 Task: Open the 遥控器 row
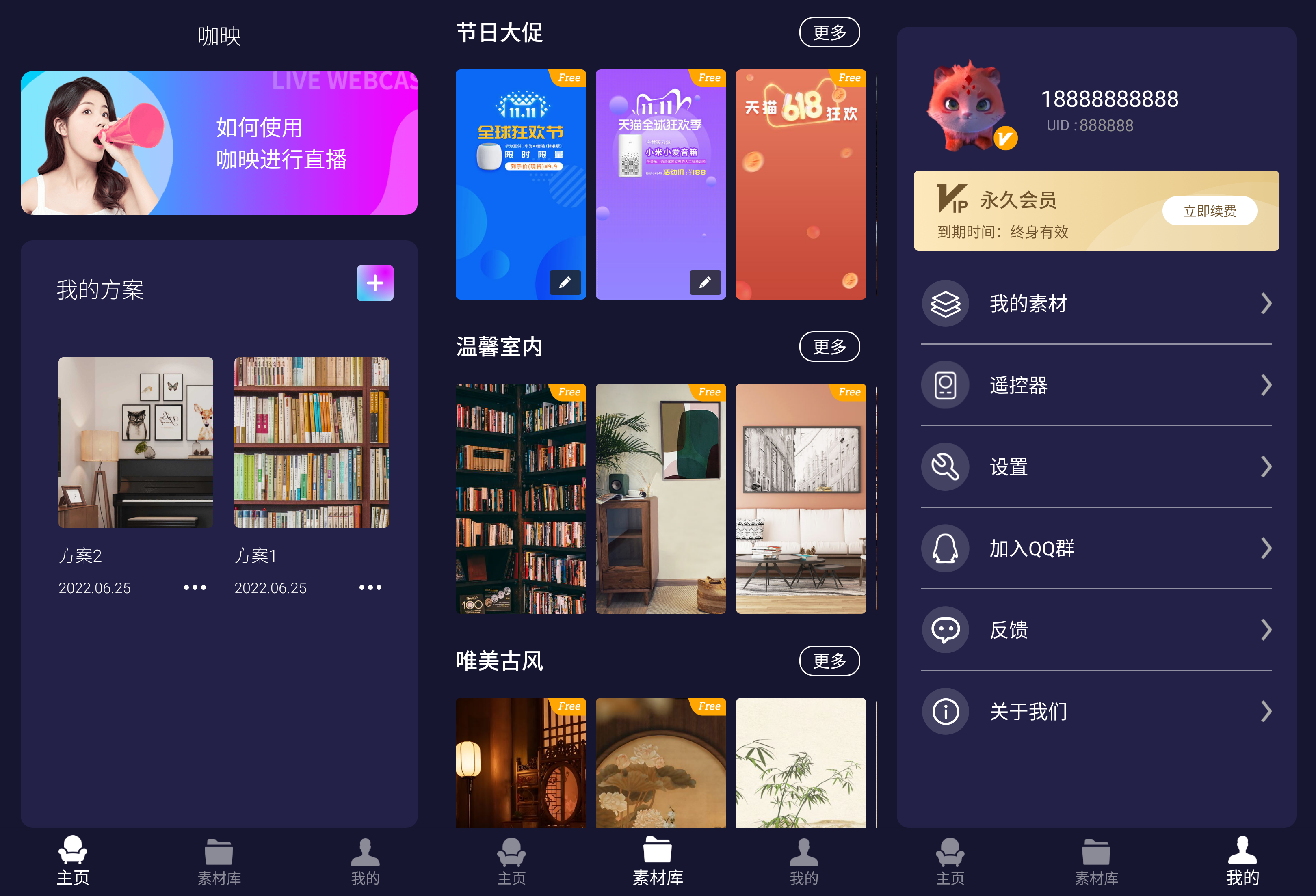pyautogui.click(x=1096, y=385)
